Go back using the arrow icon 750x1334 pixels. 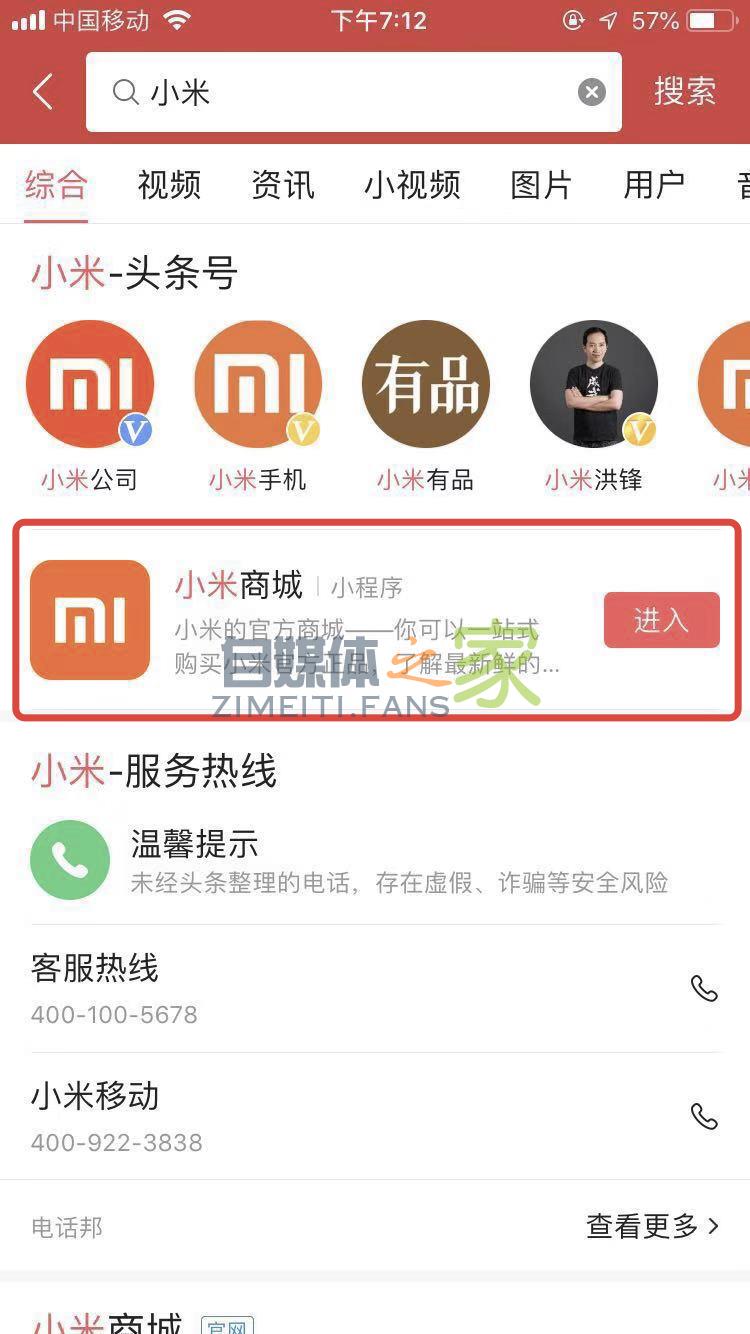pos(42,92)
